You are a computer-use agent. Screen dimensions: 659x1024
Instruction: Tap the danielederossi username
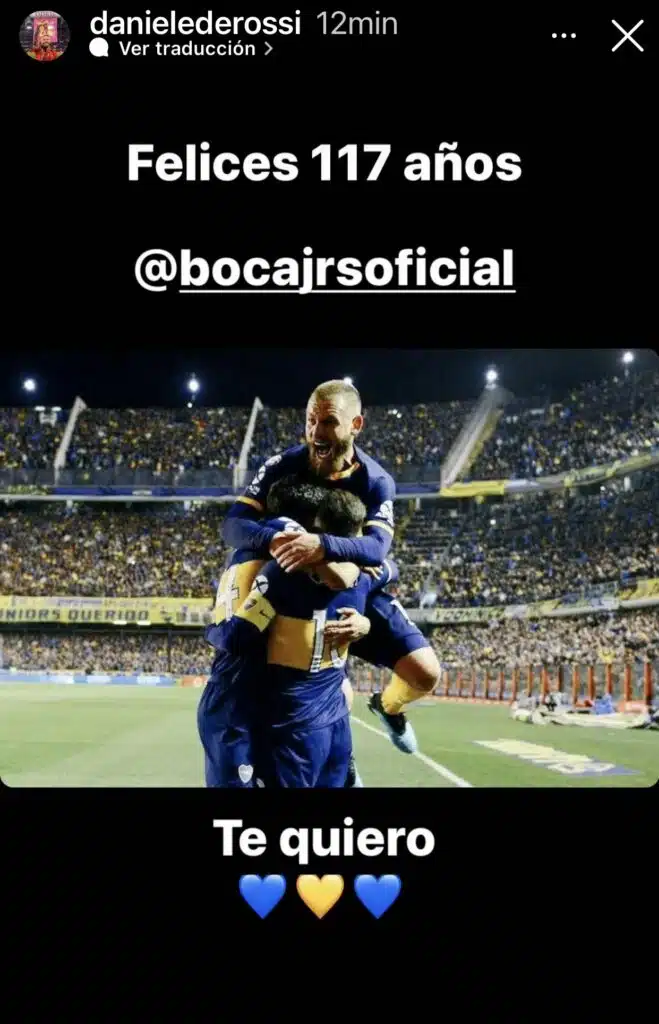[x=196, y=23]
